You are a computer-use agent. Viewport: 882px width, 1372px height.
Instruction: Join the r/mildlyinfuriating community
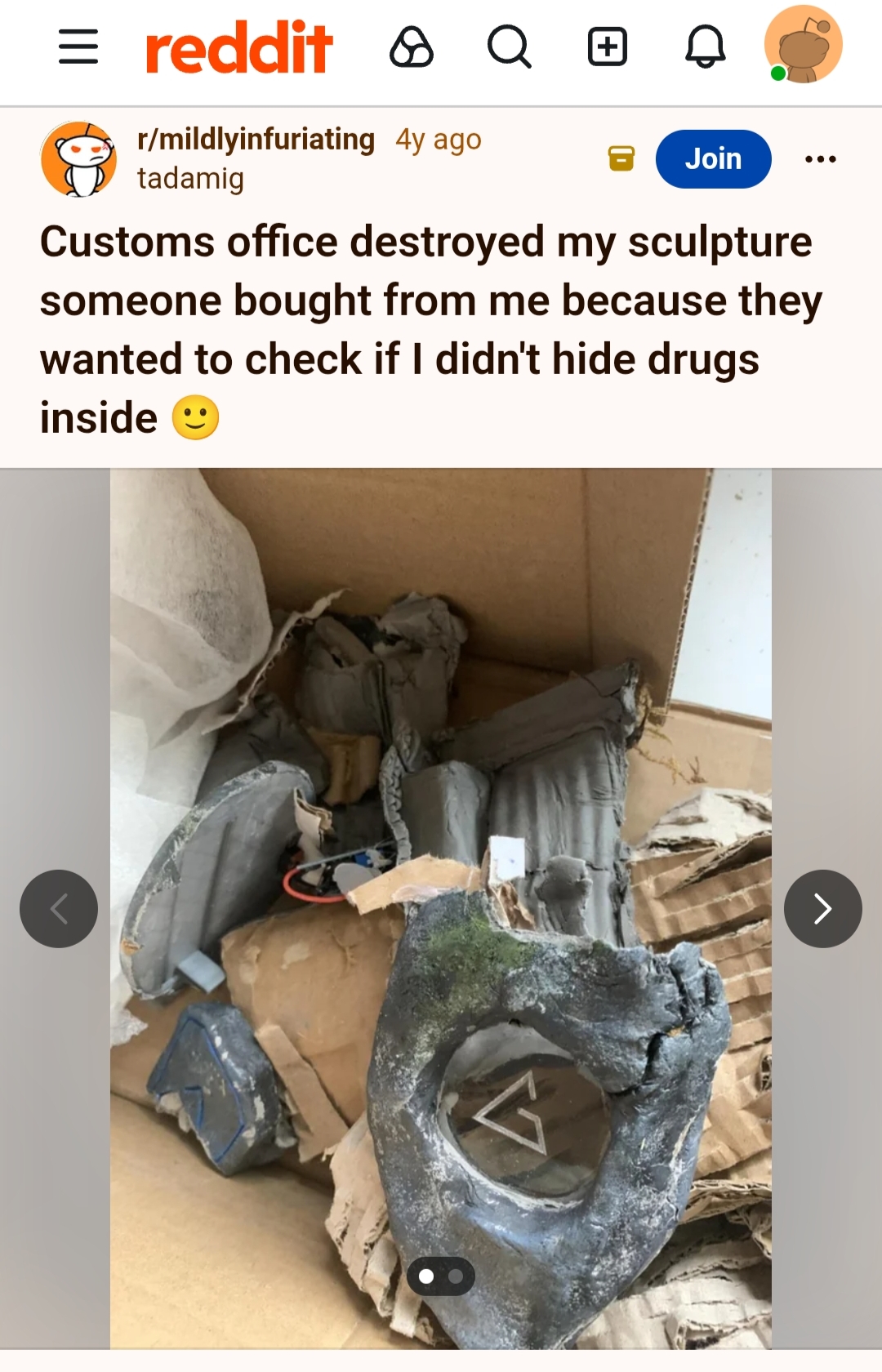coord(713,158)
